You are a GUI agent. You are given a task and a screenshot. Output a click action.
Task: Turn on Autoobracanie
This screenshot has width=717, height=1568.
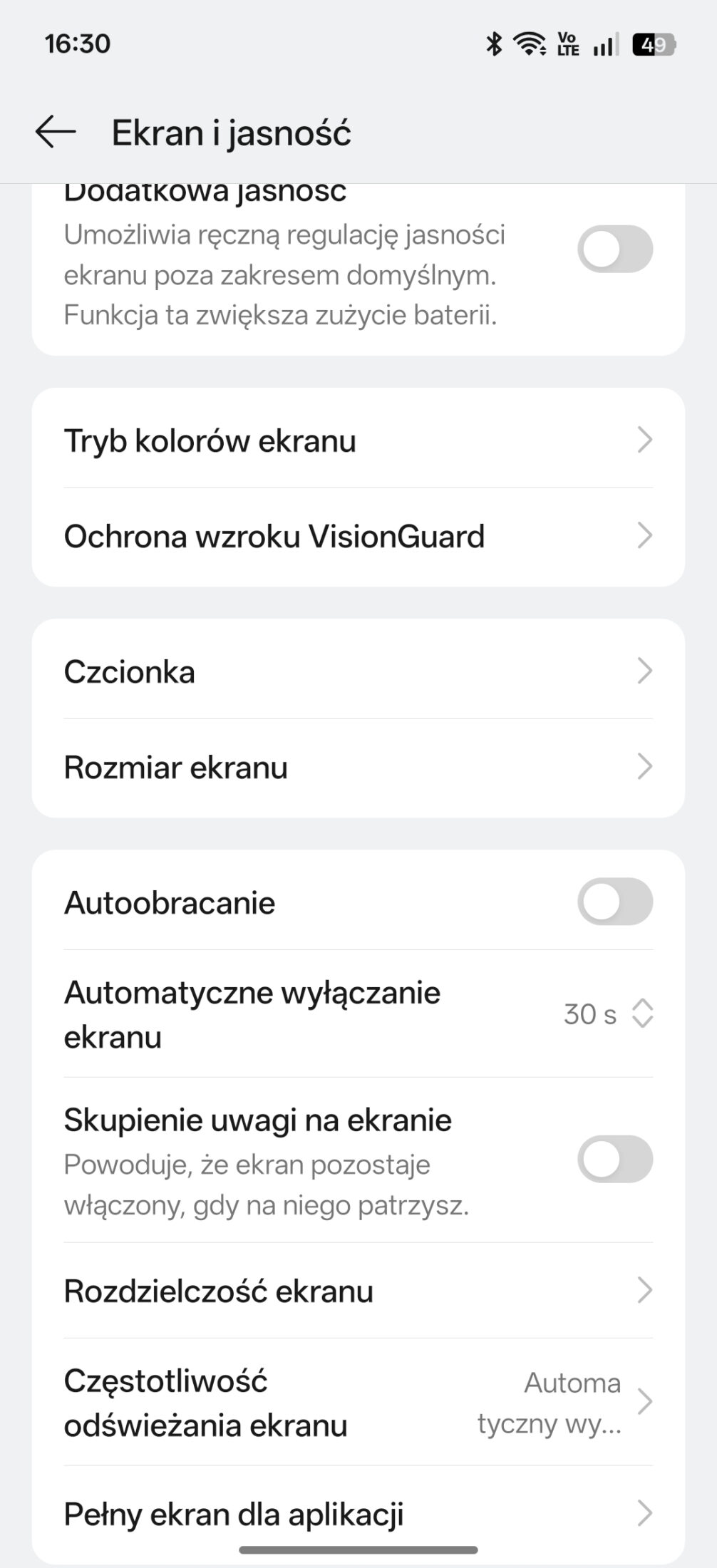[x=614, y=902]
